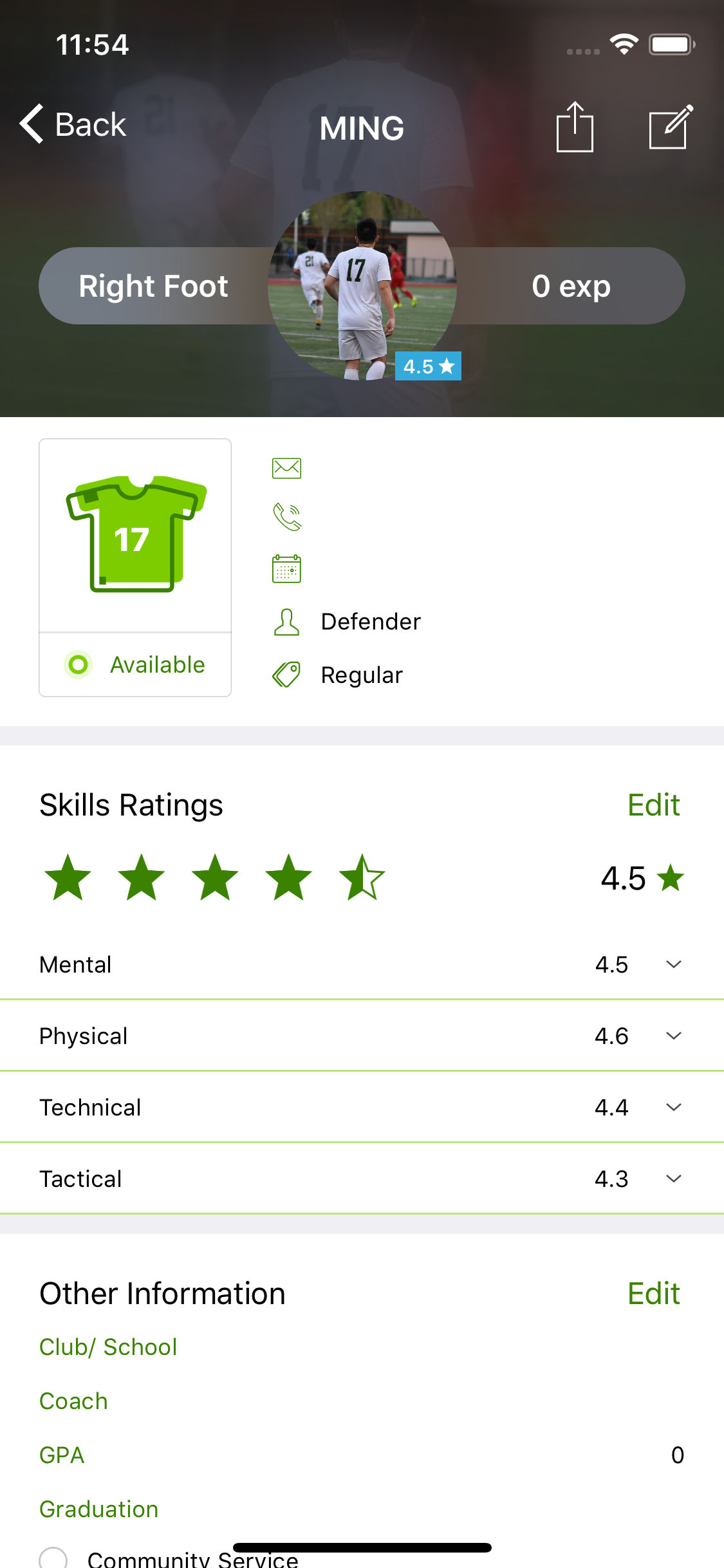The height and width of the screenshot is (1568, 724).
Task: Go back to the previous screen
Action: point(72,124)
